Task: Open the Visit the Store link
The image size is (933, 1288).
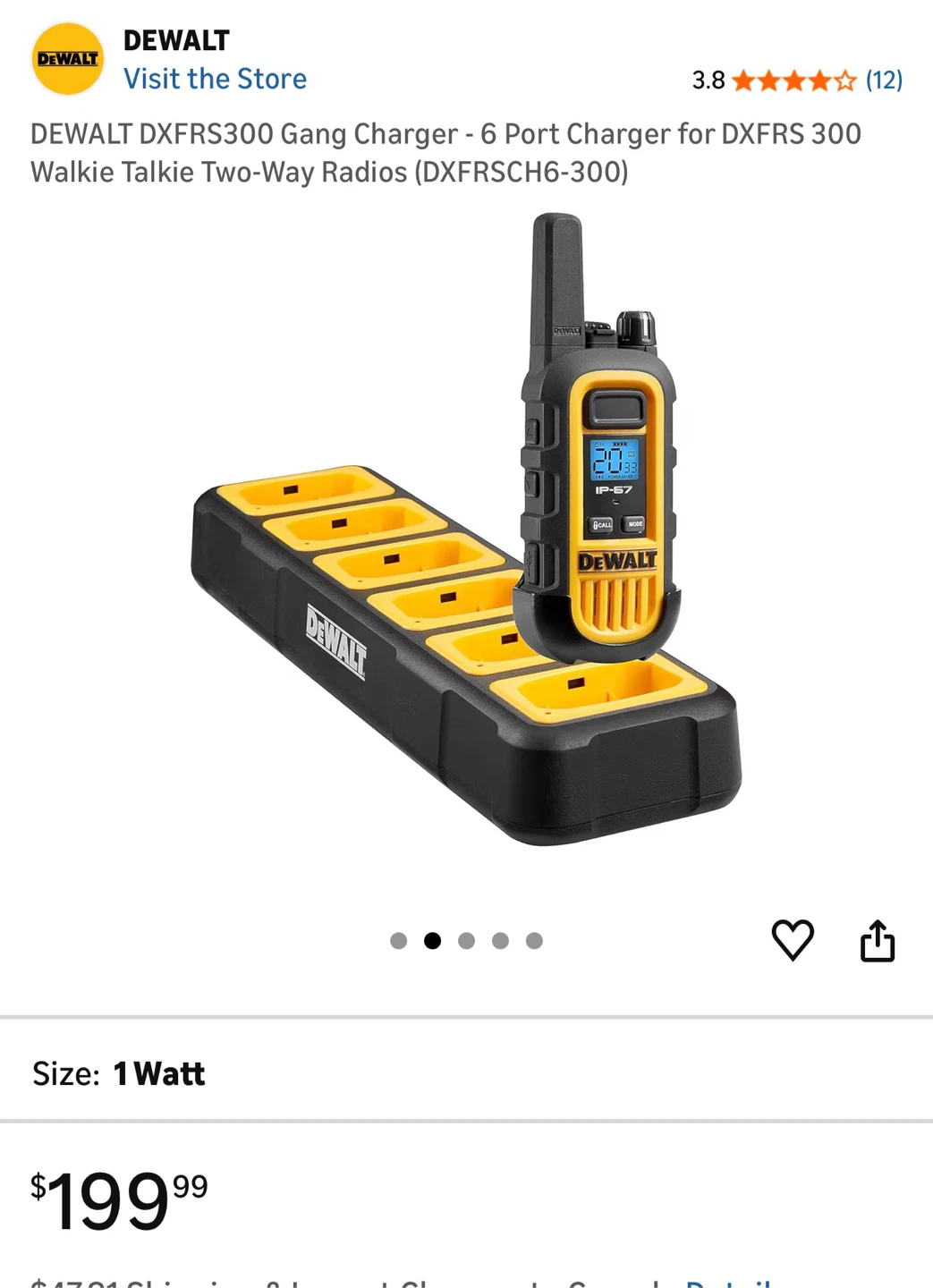Action: [x=216, y=79]
